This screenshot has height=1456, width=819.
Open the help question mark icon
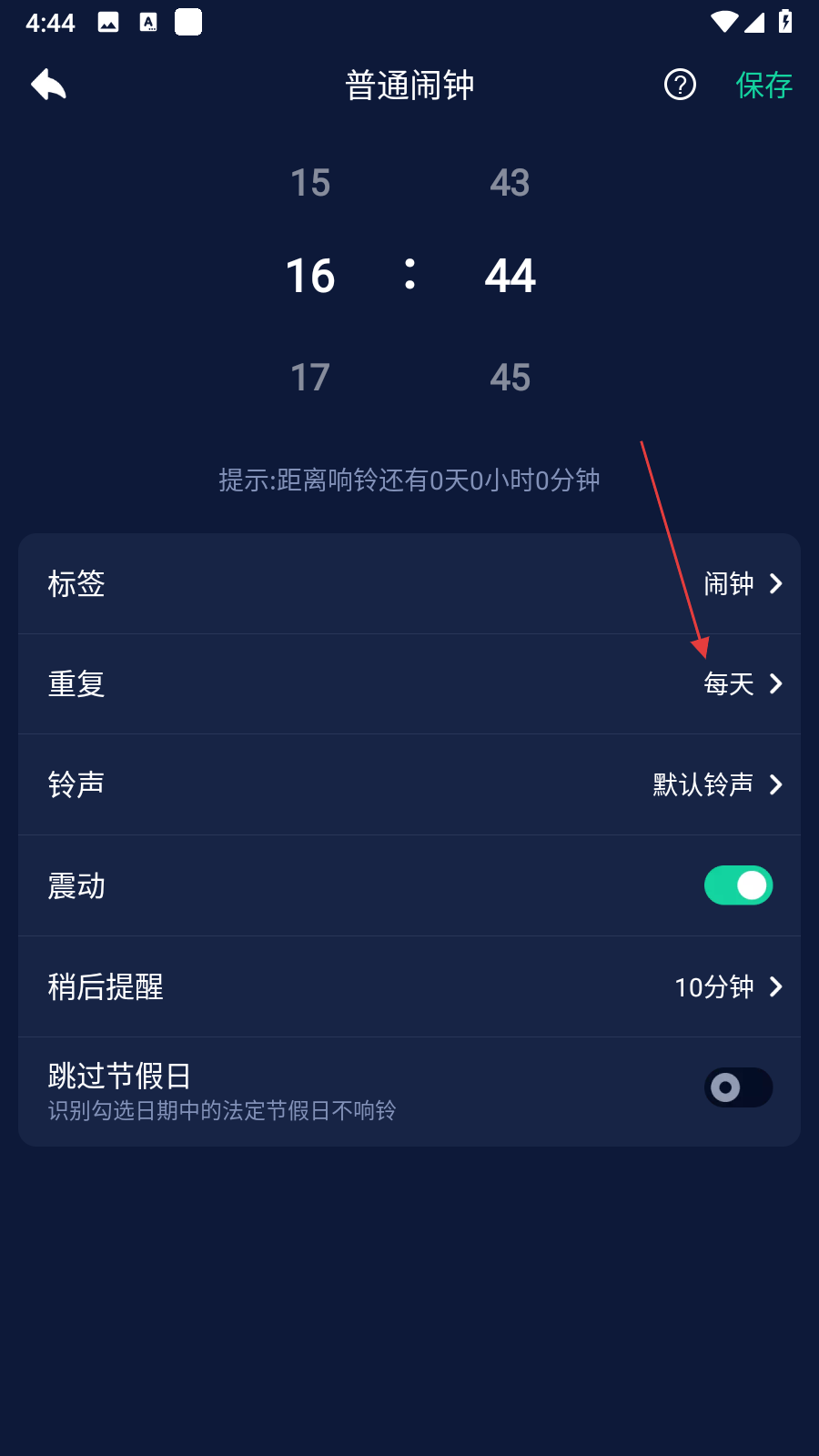point(680,86)
